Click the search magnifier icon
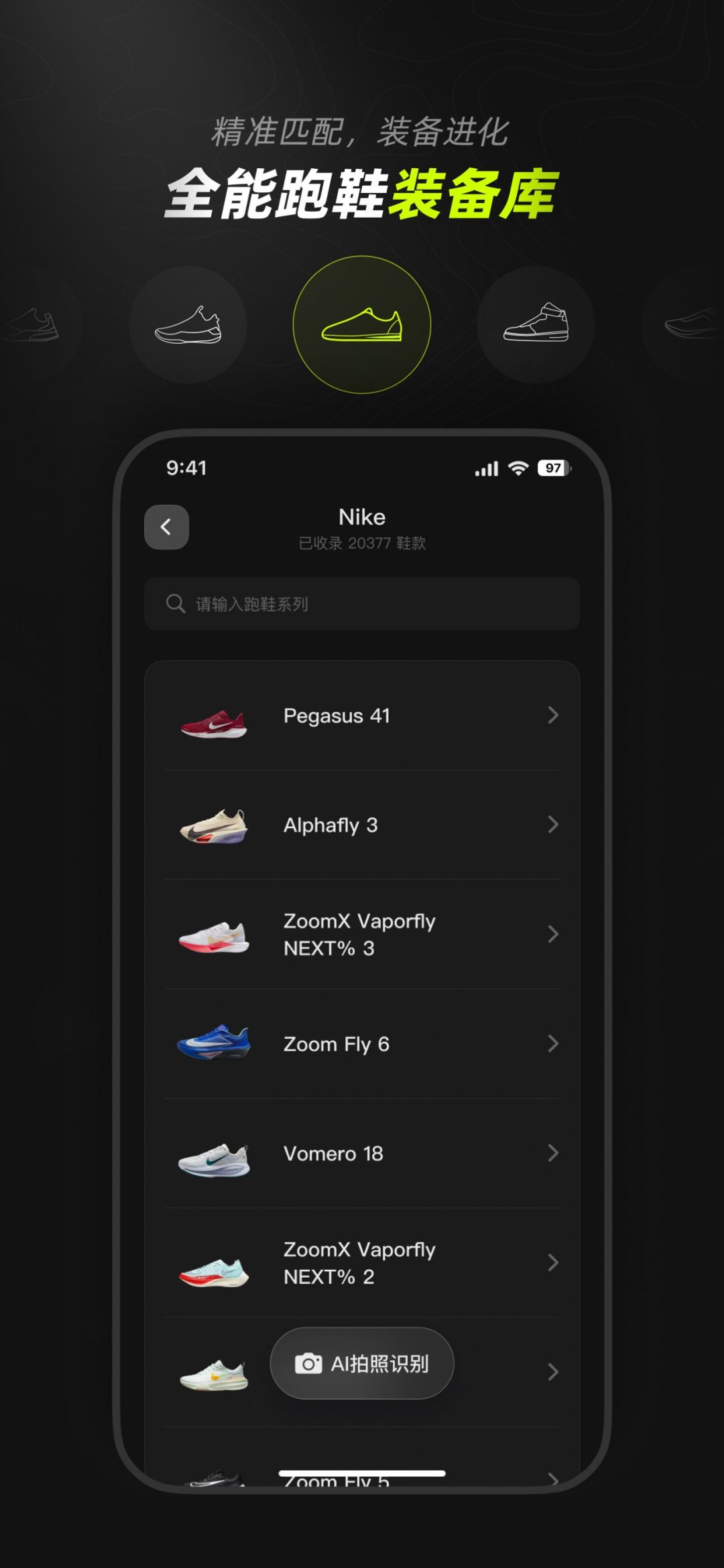The image size is (724, 1568). [176, 603]
